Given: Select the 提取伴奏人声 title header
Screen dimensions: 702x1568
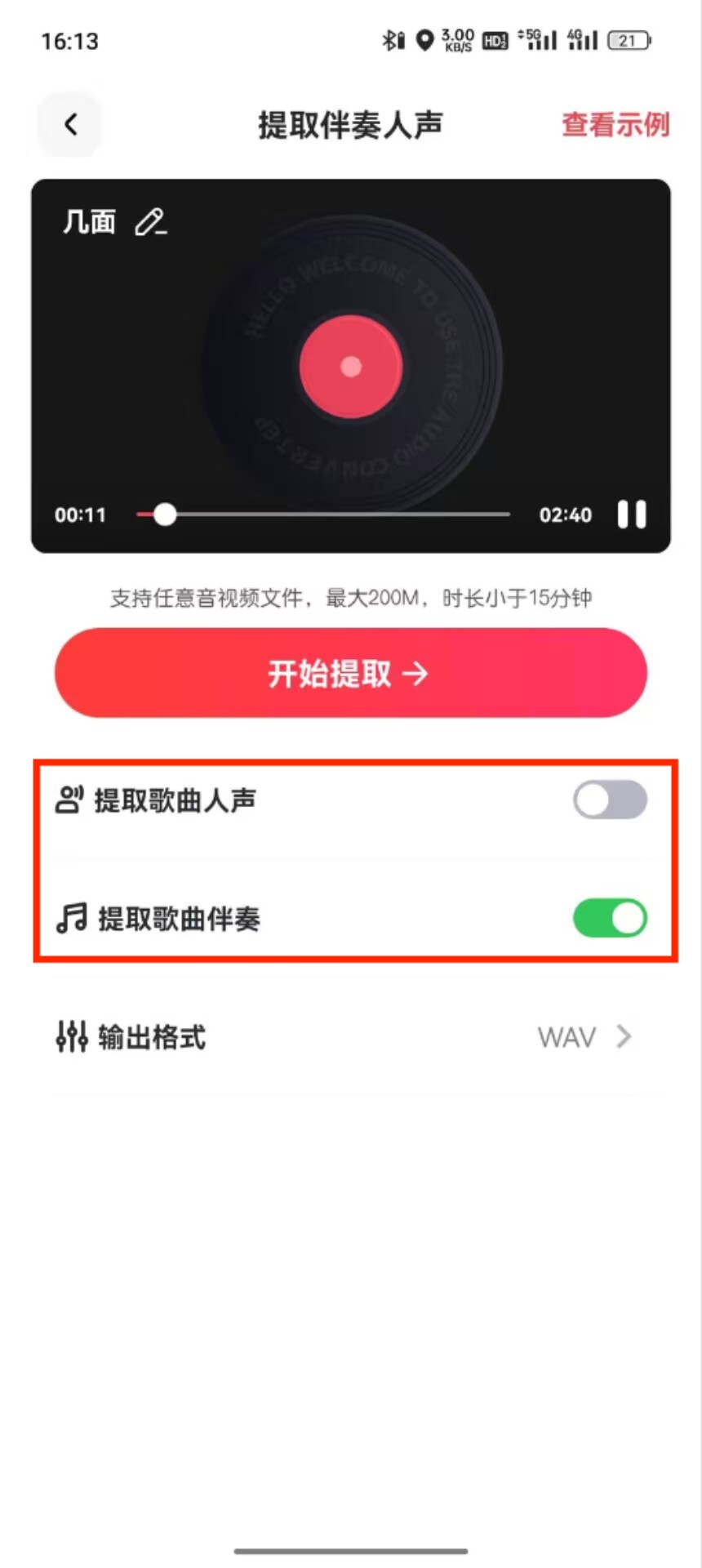Looking at the screenshot, I should pyautogui.click(x=350, y=124).
